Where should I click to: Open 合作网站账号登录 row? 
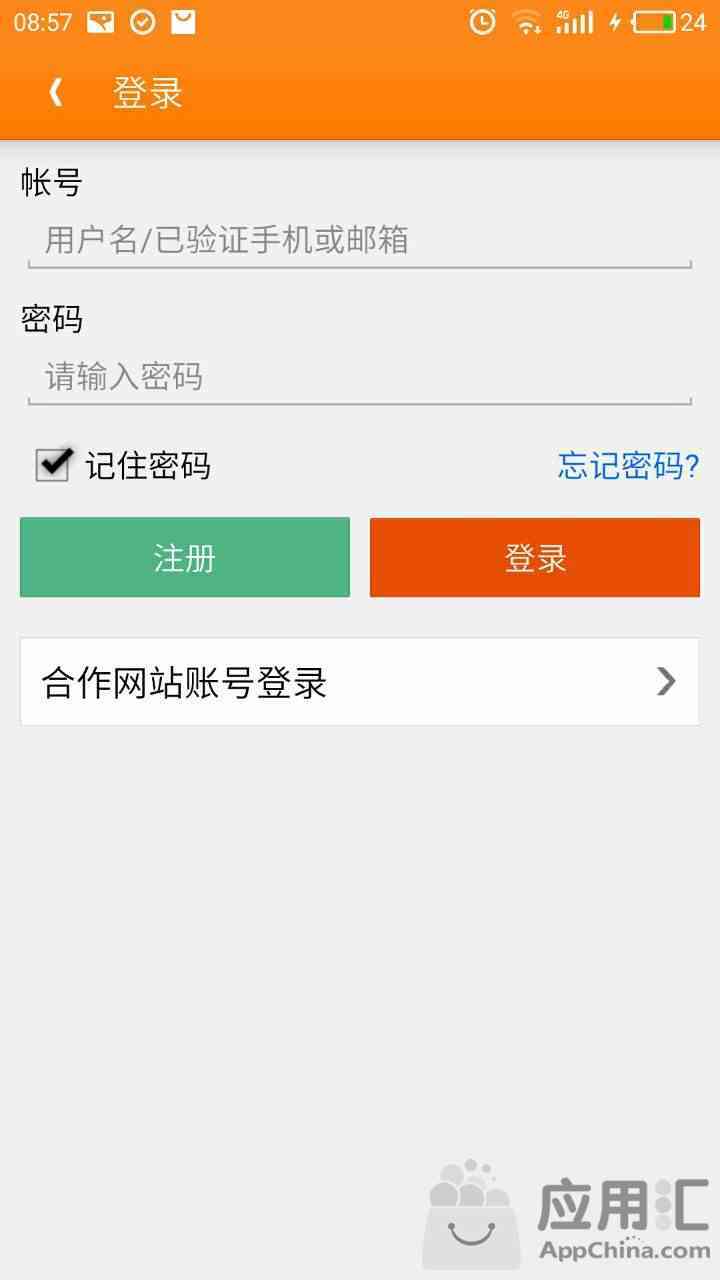tap(360, 682)
